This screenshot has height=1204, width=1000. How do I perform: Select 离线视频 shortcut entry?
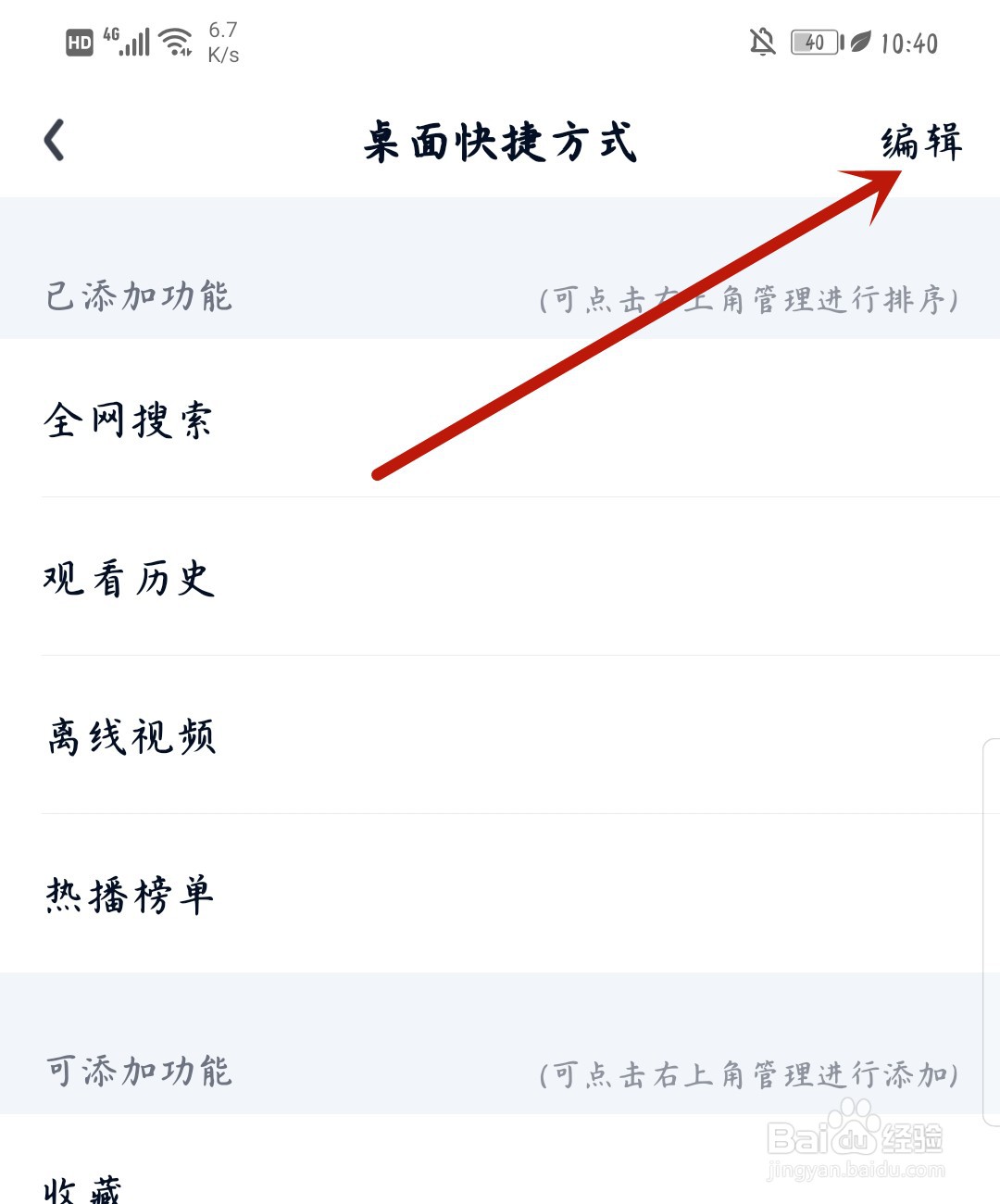pyautogui.click(x=131, y=738)
